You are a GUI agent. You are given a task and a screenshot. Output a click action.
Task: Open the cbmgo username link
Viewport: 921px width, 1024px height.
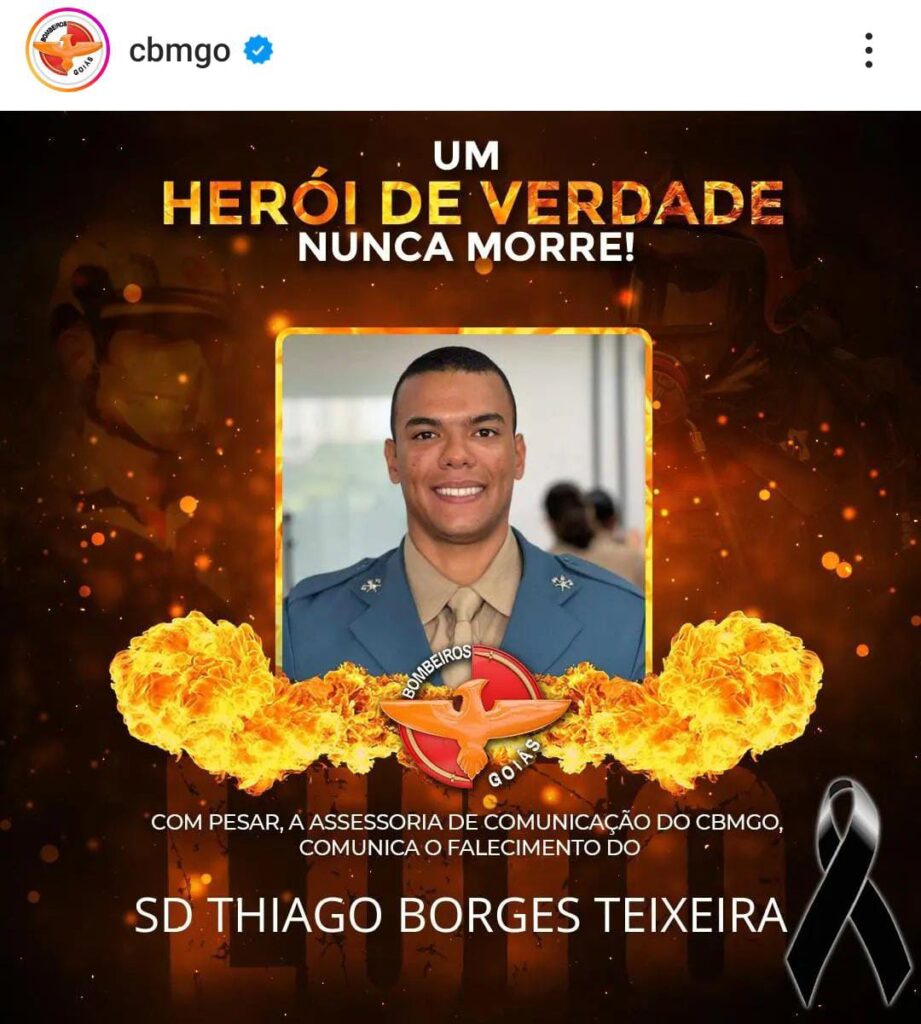click(x=180, y=50)
